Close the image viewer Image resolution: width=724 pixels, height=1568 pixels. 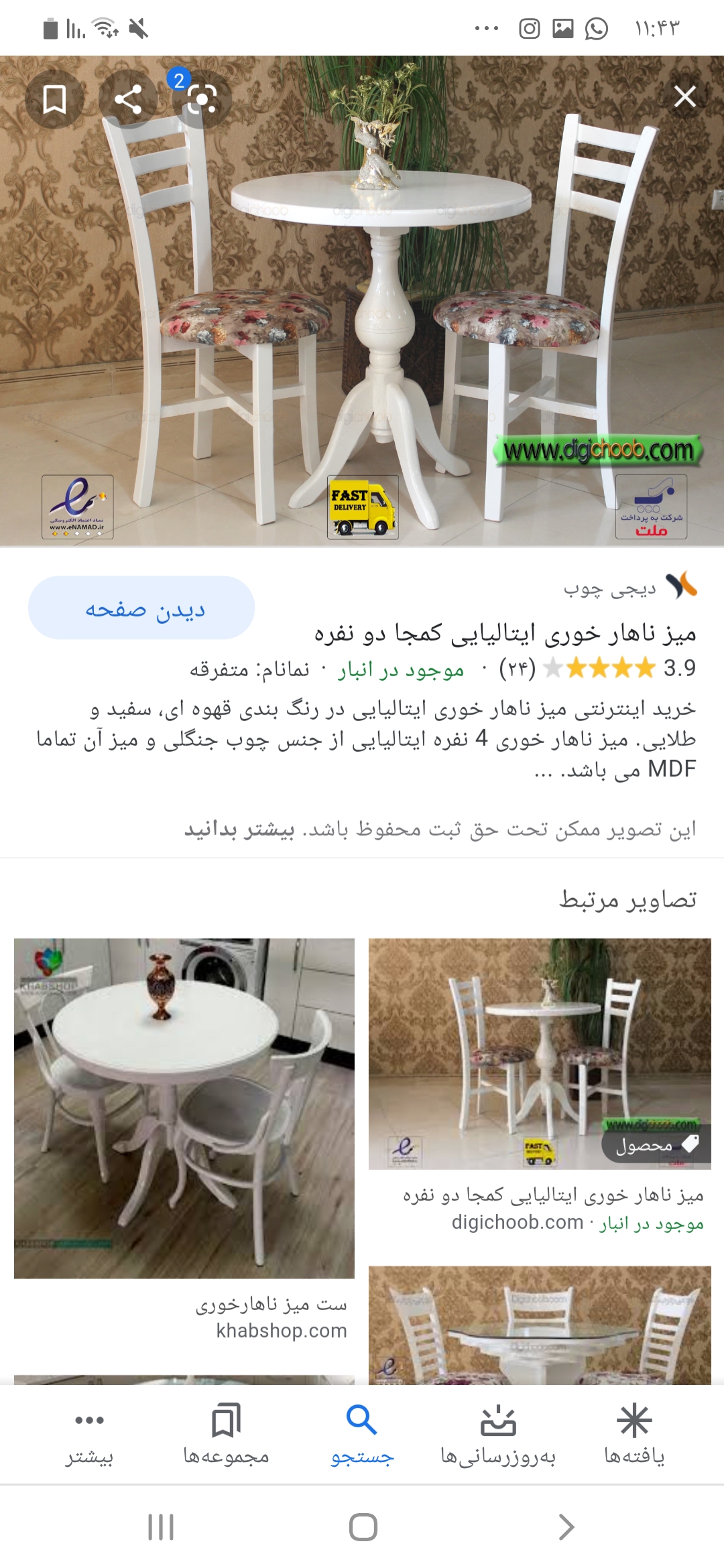click(684, 97)
